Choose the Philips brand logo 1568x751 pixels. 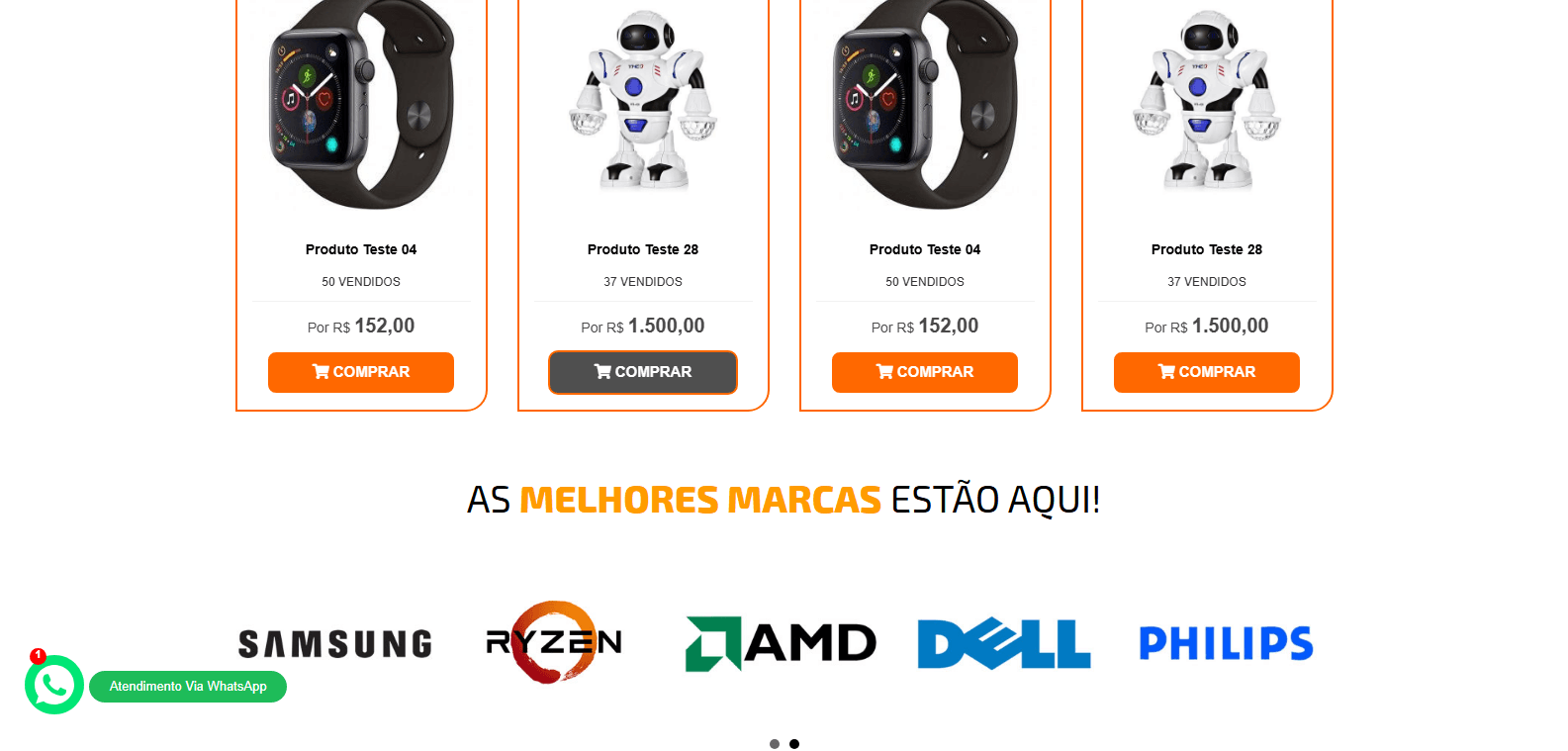click(1226, 643)
